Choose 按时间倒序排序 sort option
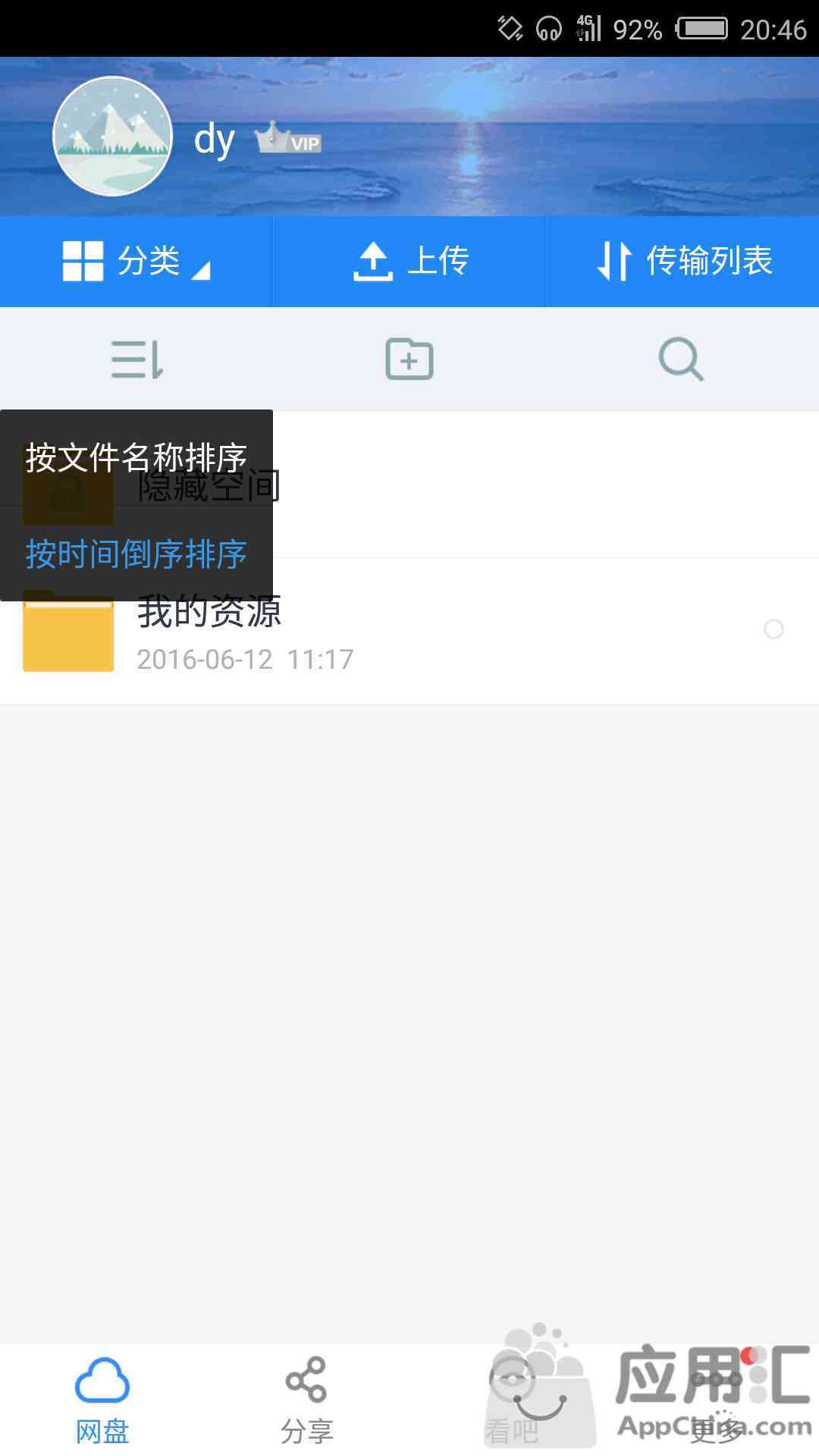The image size is (819, 1456). (136, 554)
